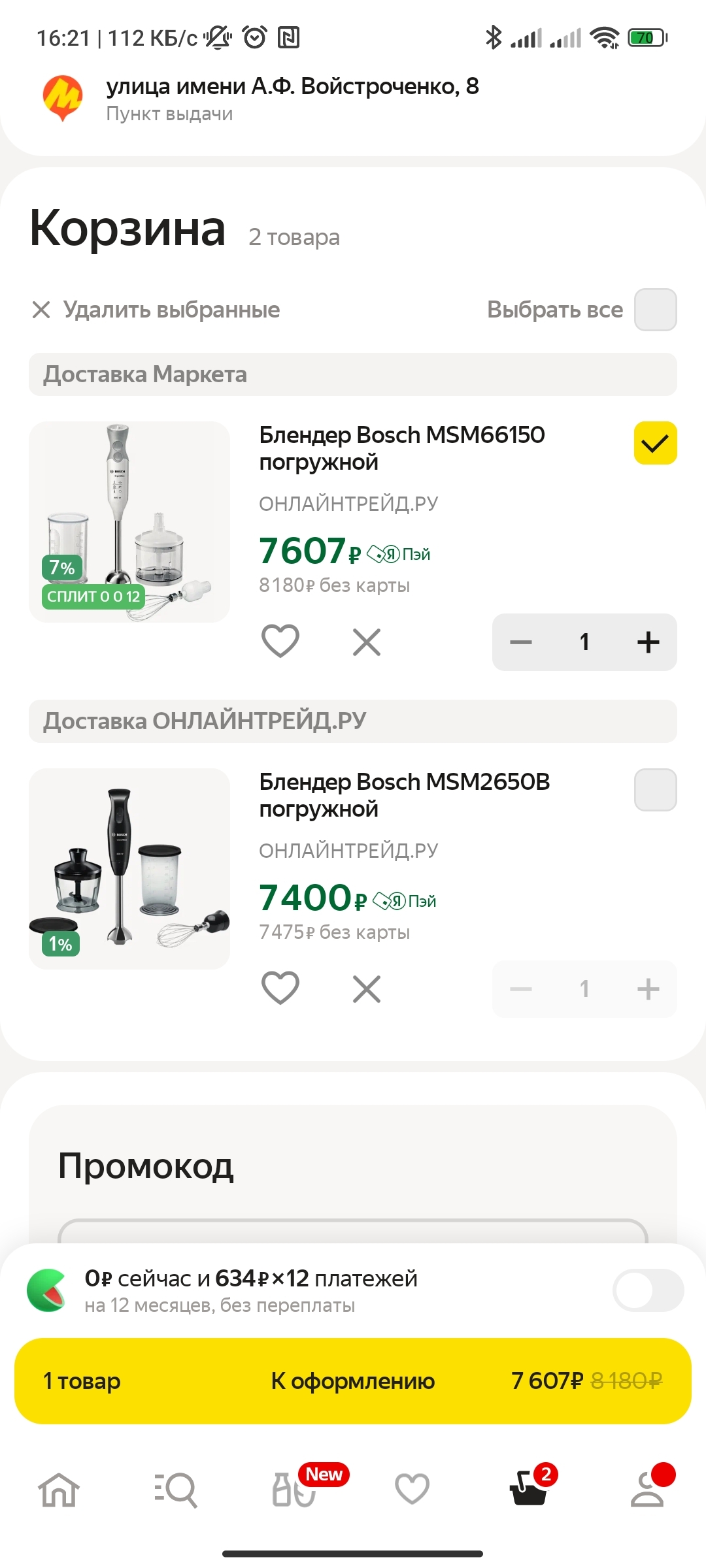Check the Выбрать все checkbox
The width and height of the screenshot is (706, 1568).
[655, 310]
